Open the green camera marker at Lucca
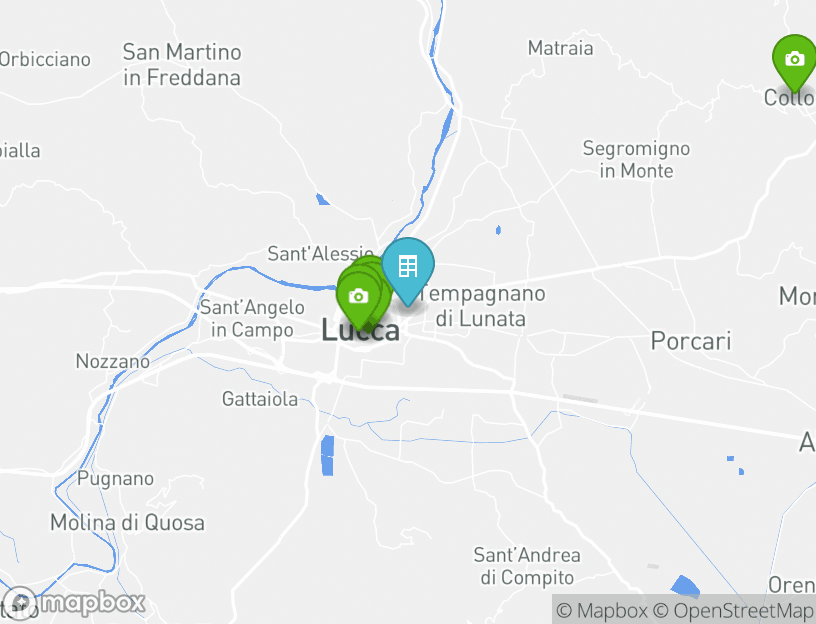 (x=359, y=297)
